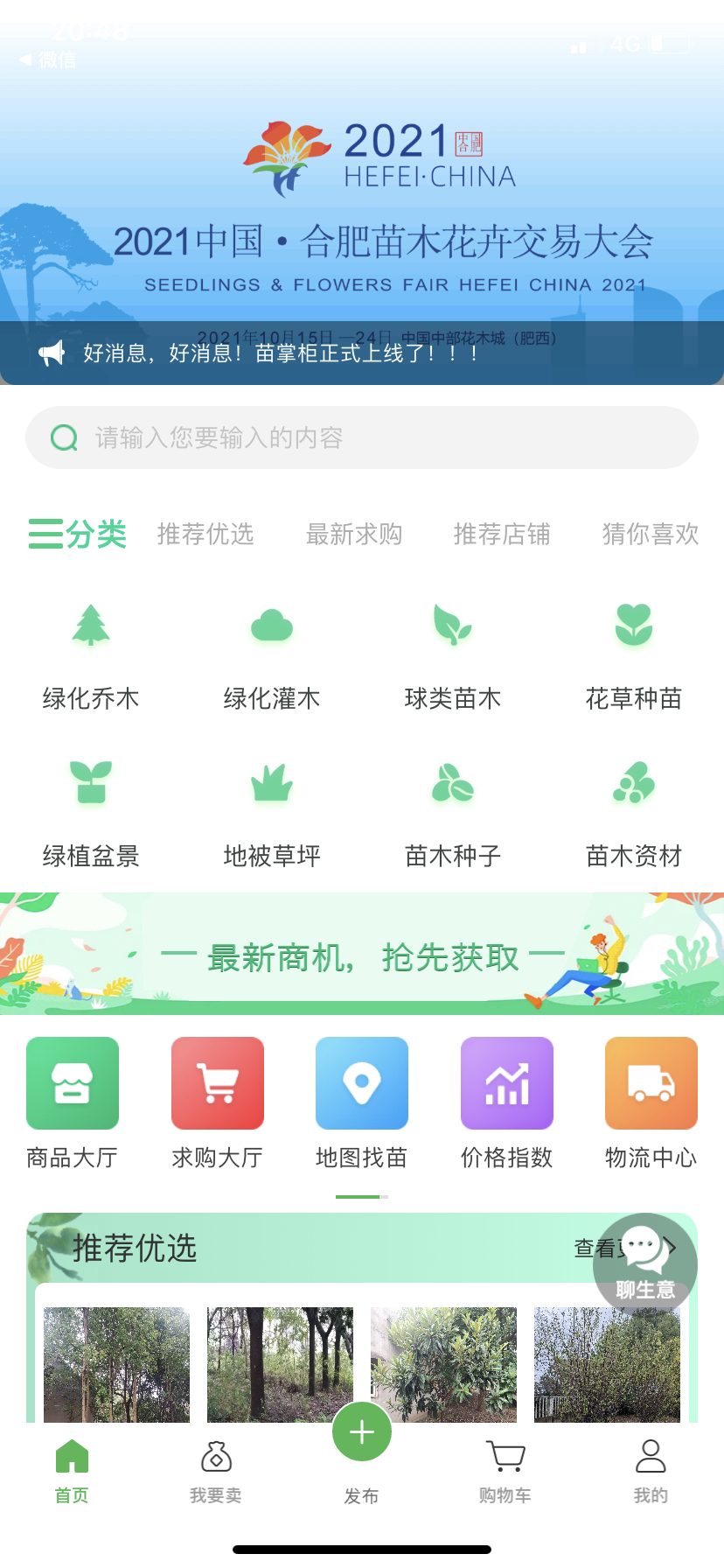
Task: Switch to the 最新求购 tab
Action: click(354, 534)
